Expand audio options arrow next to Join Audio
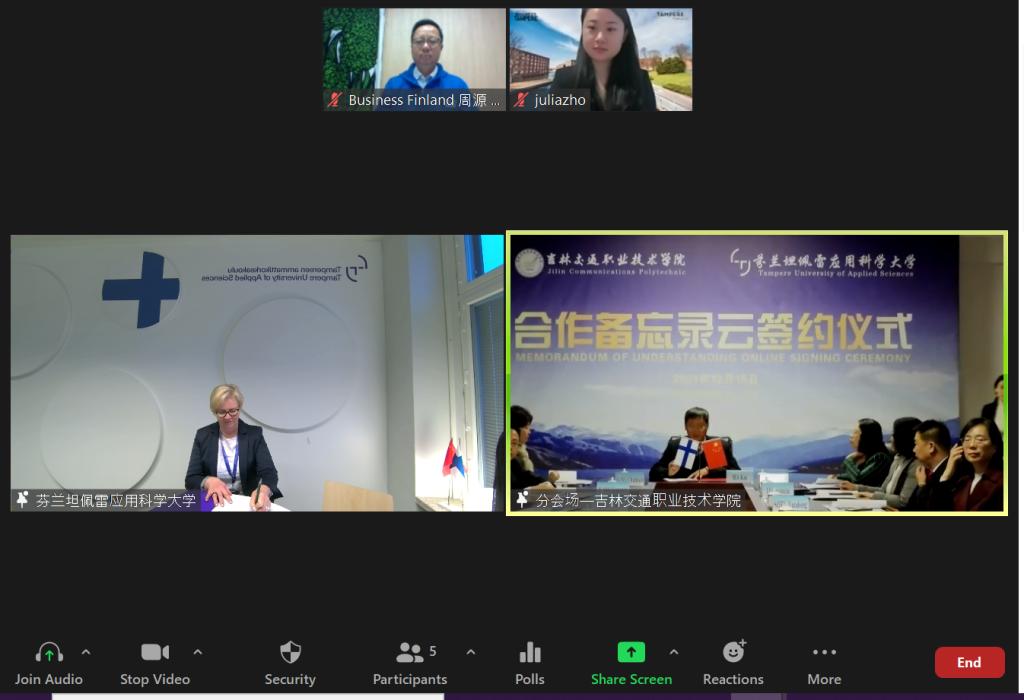This screenshot has width=1024, height=700. tap(86, 652)
